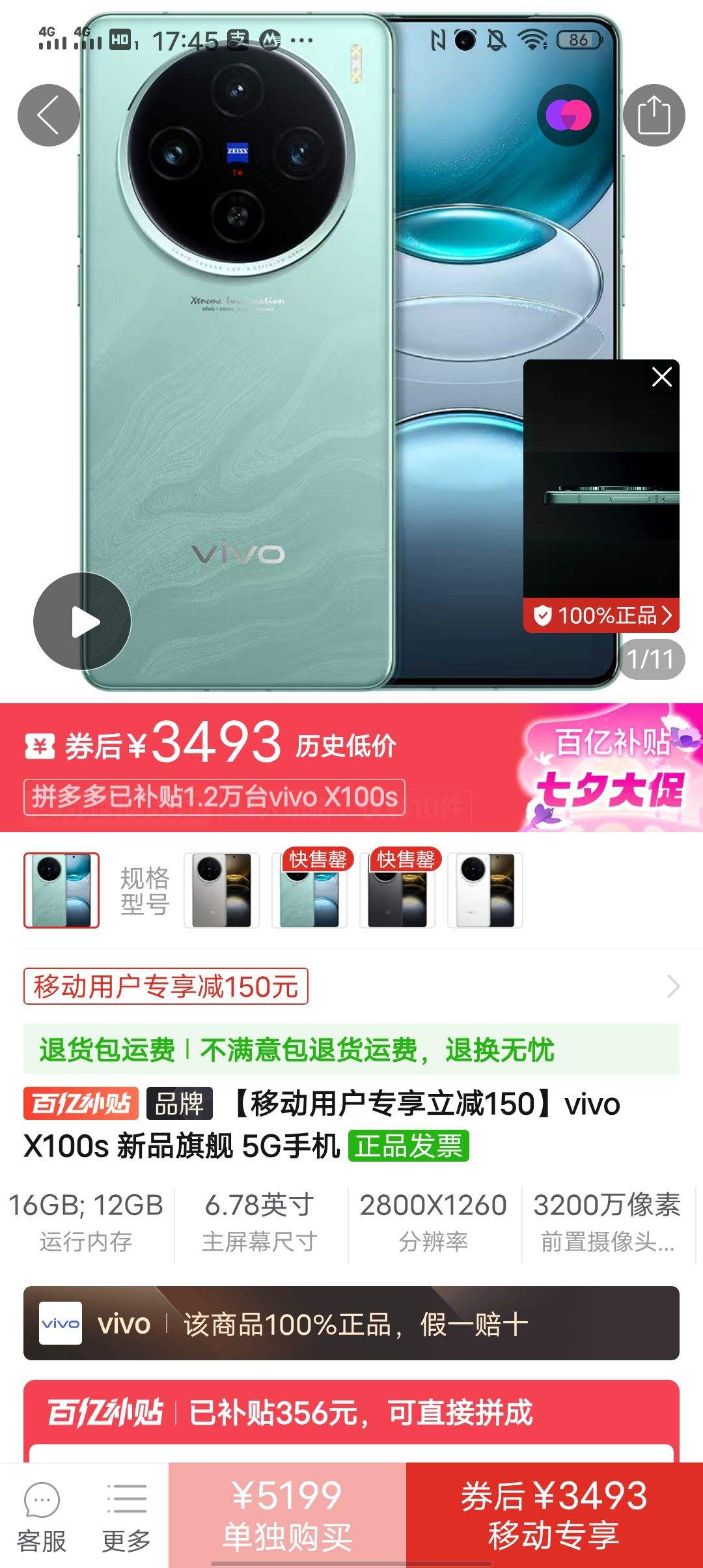Close the floating video preview
Image resolution: width=703 pixels, height=1568 pixels.
coord(662,376)
